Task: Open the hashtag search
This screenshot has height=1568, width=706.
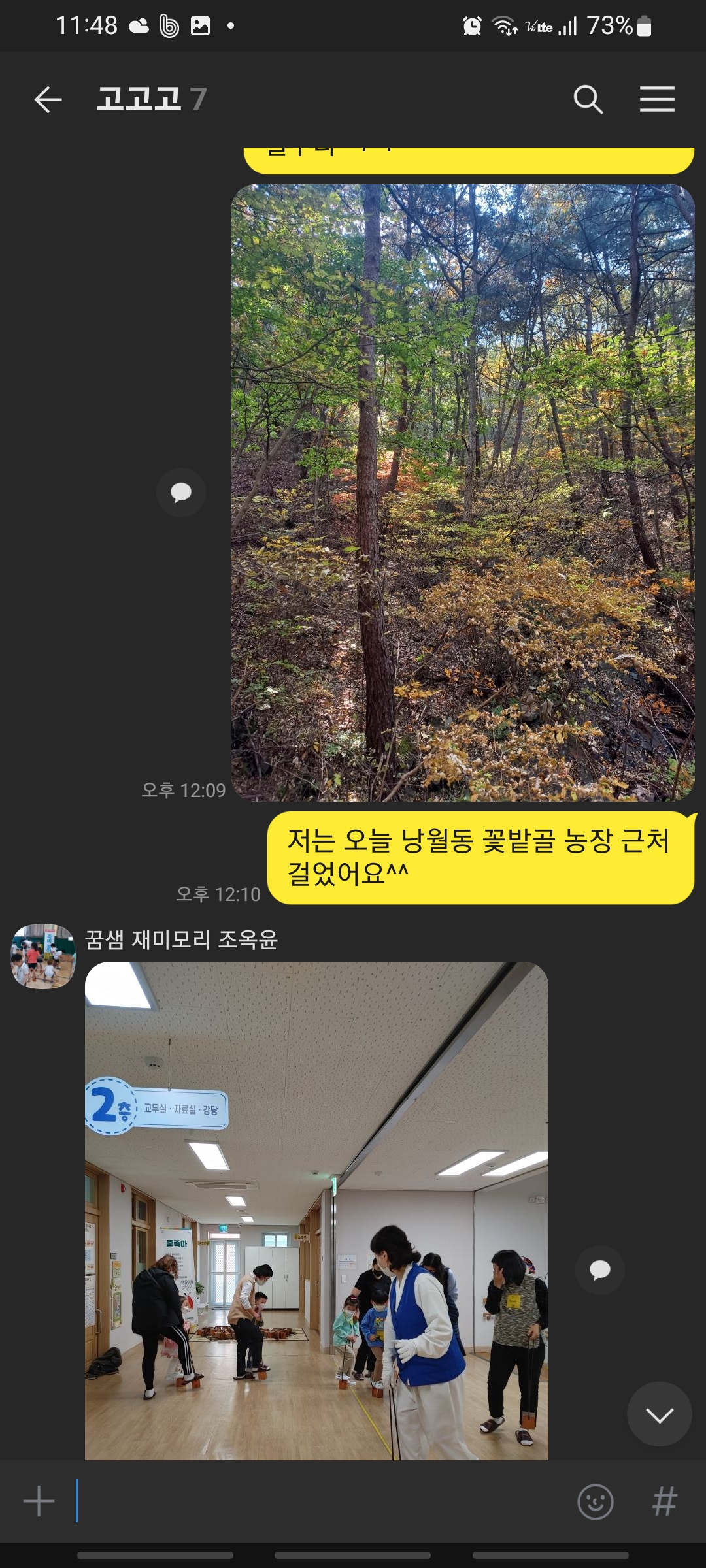Action: click(x=664, y=1501)
